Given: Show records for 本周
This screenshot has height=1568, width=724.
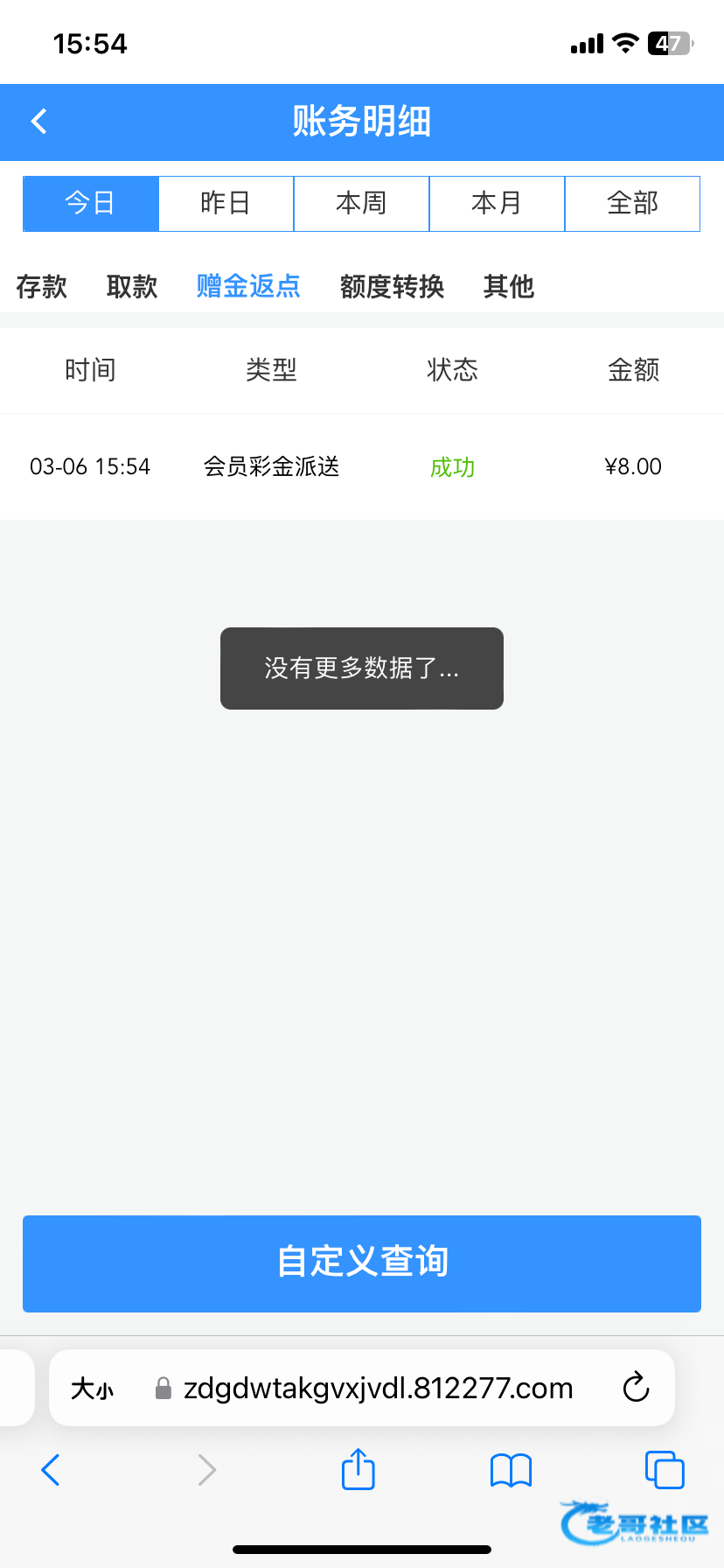Looking at the screenshot, I should 361,203.
